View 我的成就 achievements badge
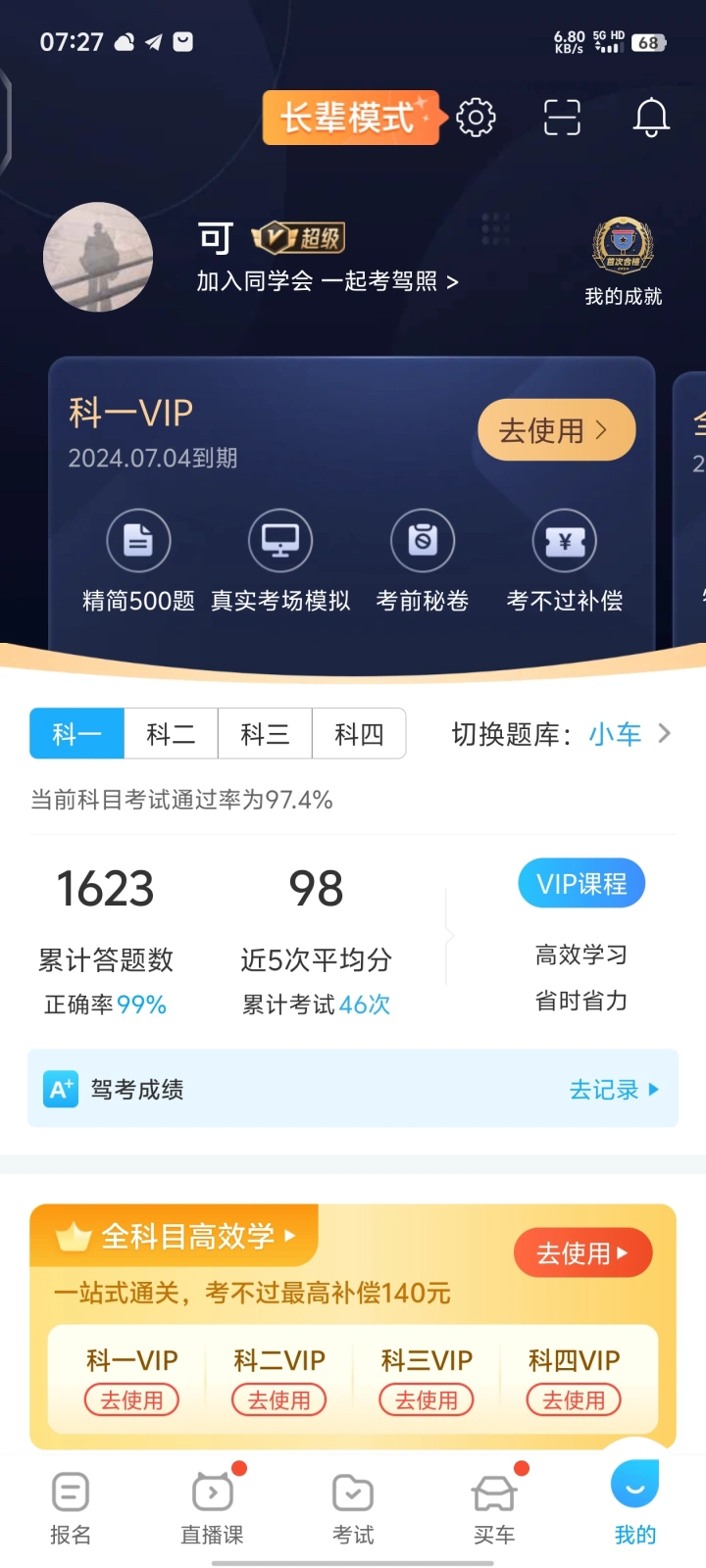The width and height of the screenshot is (706, 1568). tap(624, 262)
